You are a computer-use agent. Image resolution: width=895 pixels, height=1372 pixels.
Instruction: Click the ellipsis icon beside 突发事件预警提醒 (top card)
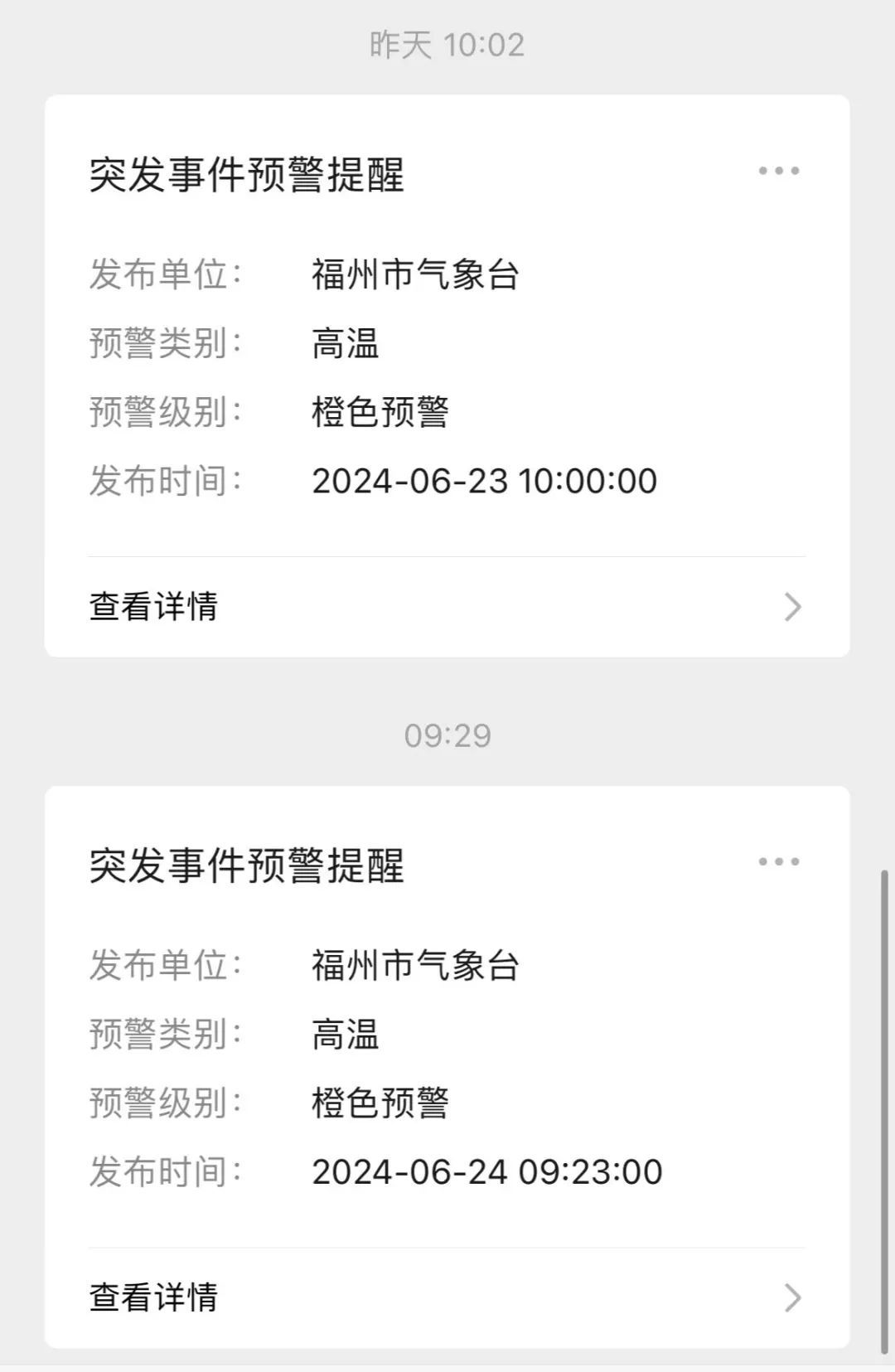coord(777,170)
